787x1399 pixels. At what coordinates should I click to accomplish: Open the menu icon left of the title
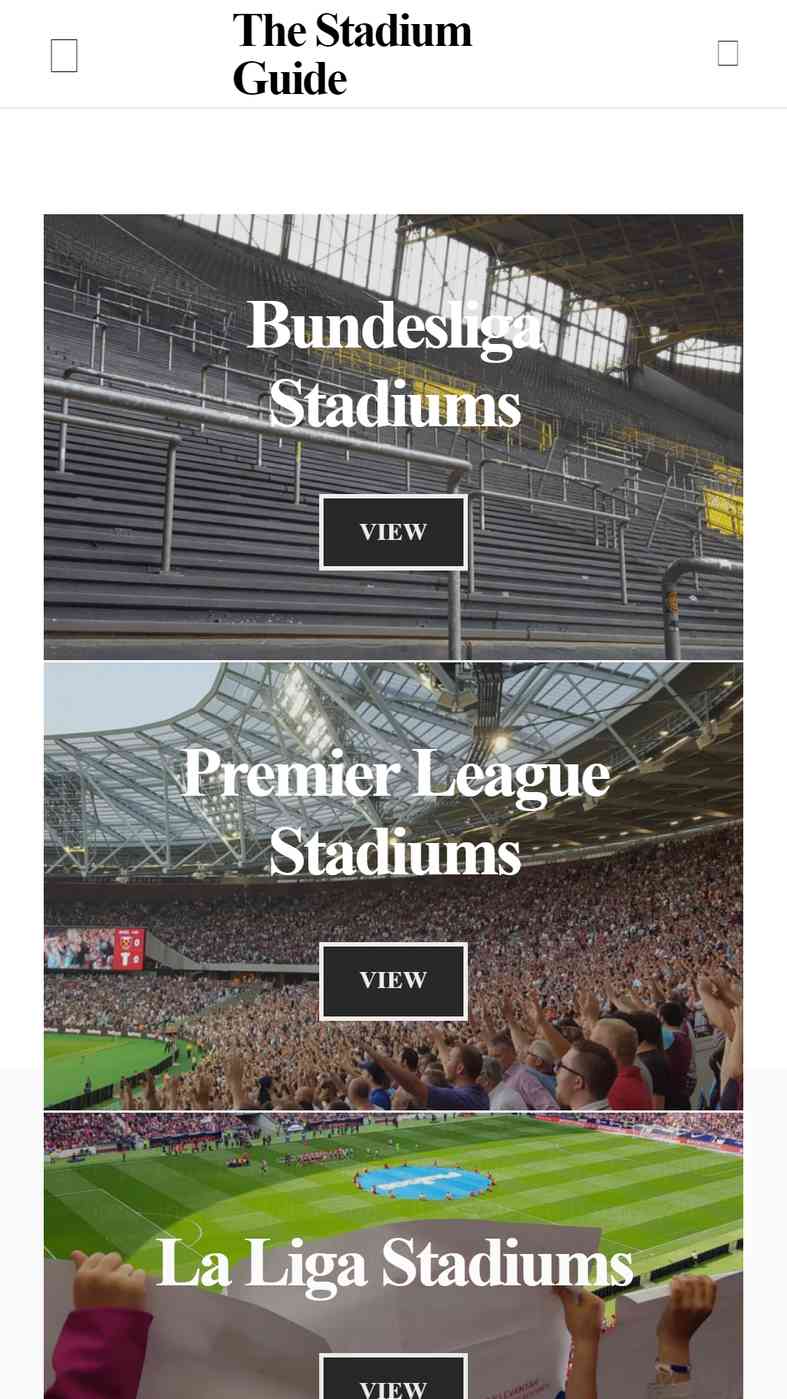point(64,55)
